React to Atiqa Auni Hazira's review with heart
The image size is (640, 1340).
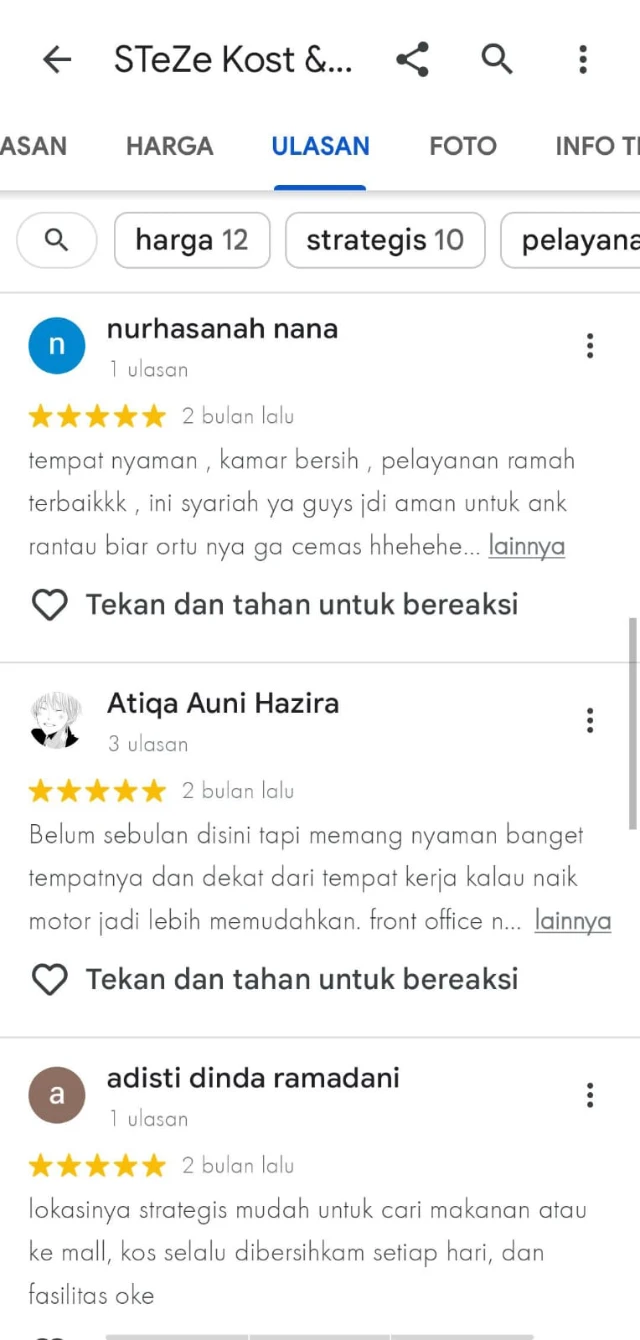coord(50,980)
